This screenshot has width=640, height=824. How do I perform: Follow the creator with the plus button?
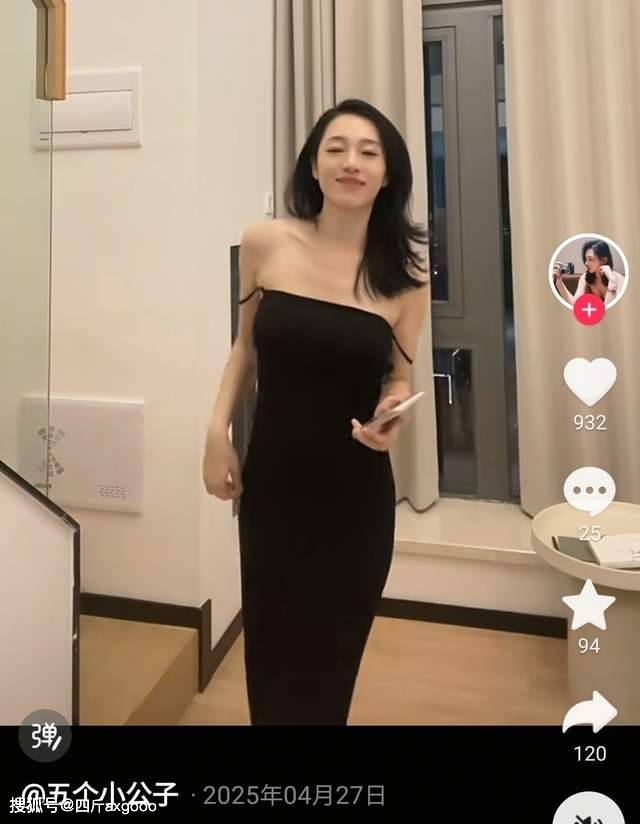click(589, 310)
